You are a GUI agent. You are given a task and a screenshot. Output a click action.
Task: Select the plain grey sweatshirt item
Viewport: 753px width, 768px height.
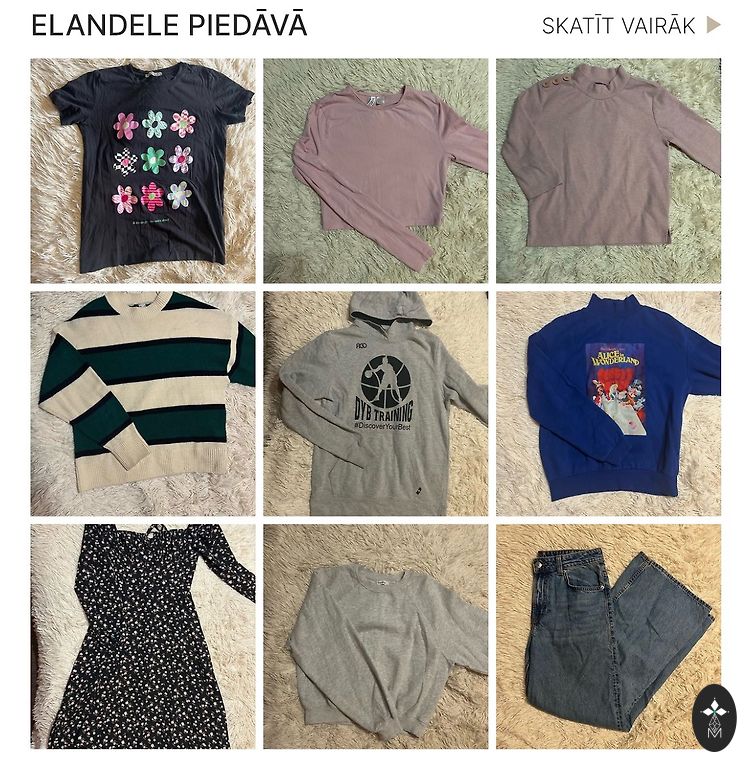coord(376,636)
